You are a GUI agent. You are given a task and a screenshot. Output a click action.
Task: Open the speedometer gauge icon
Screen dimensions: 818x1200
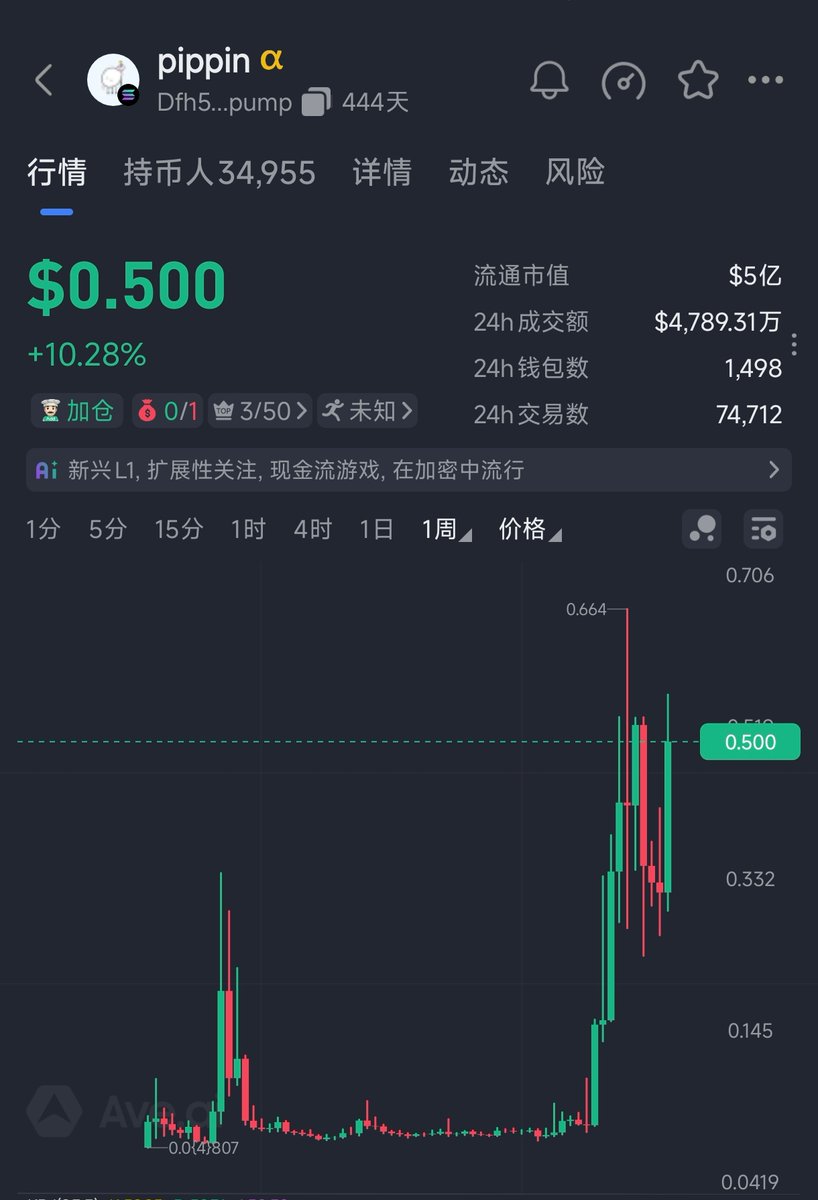click(x=623, y=81)
